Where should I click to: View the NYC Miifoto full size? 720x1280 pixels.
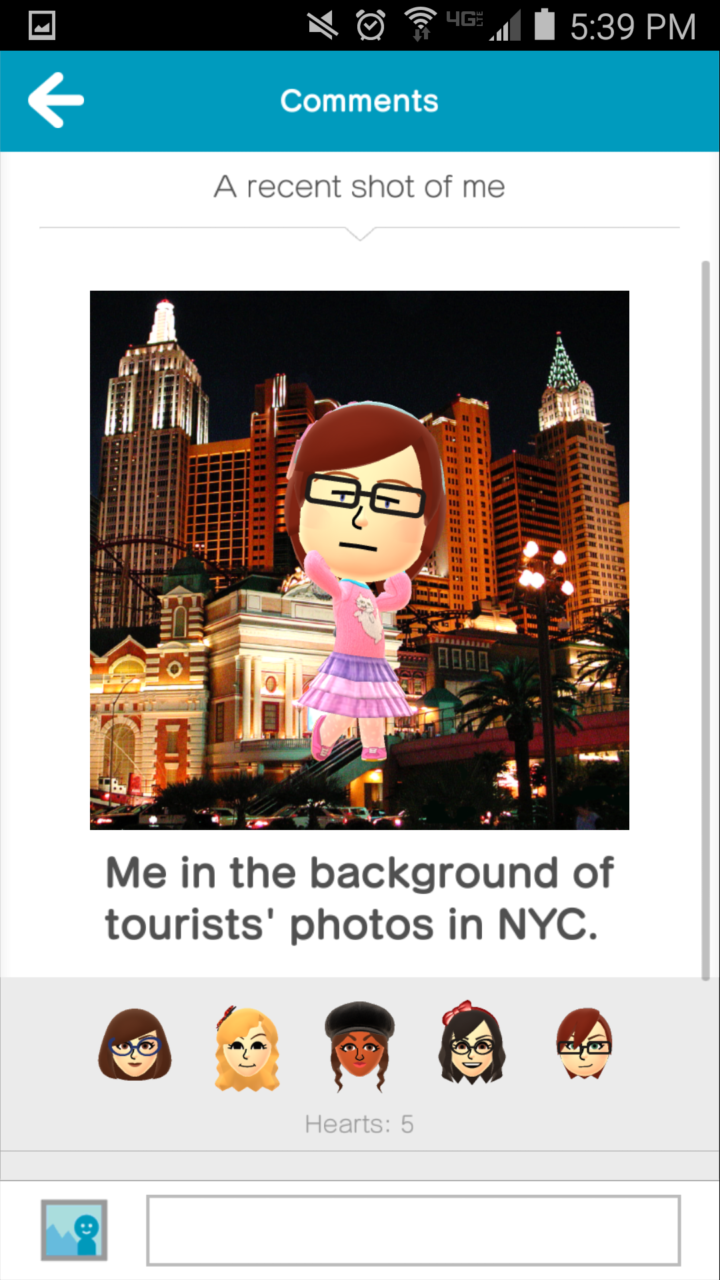point(359,560)
